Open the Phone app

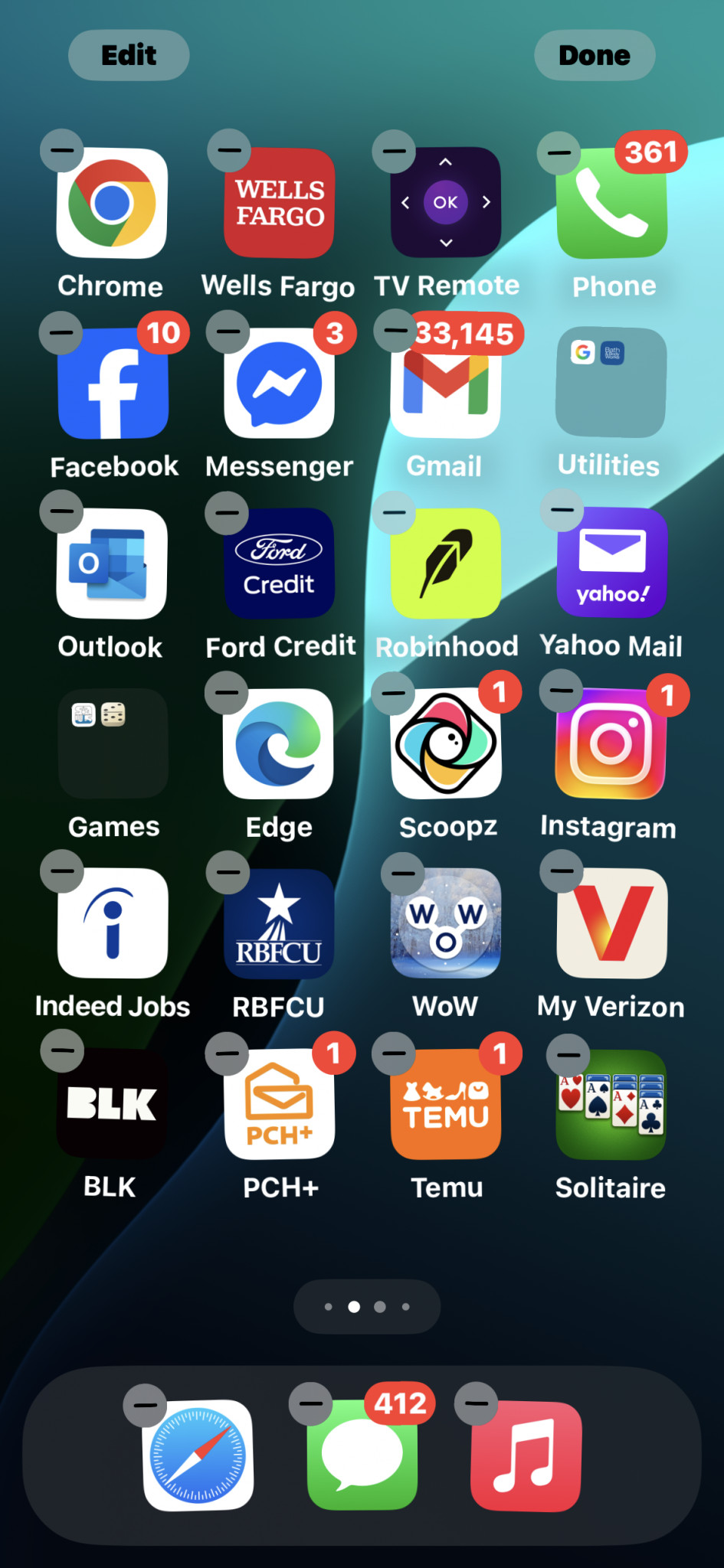[612, 204]
